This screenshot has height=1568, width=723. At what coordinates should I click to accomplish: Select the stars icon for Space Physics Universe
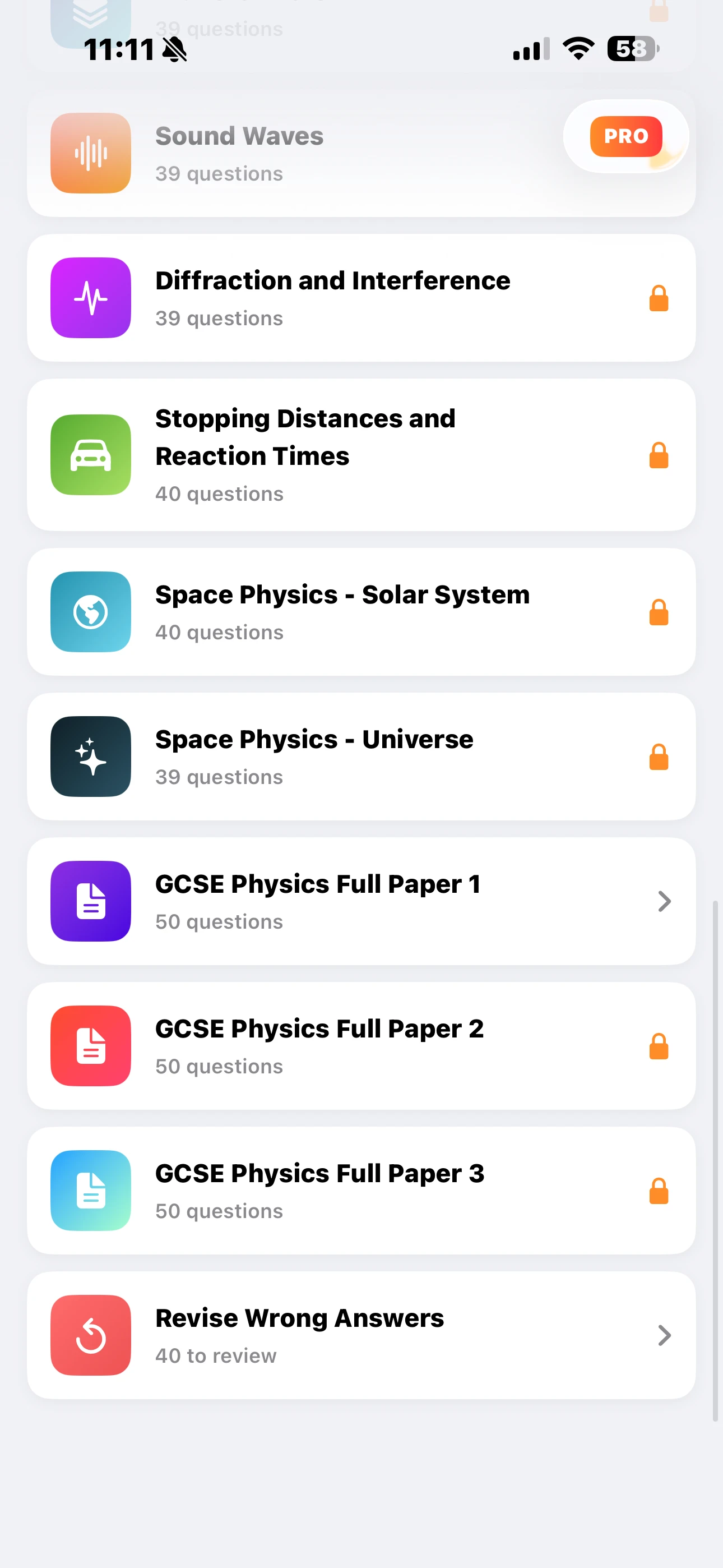pyautogui.click(x=90, y=757)
